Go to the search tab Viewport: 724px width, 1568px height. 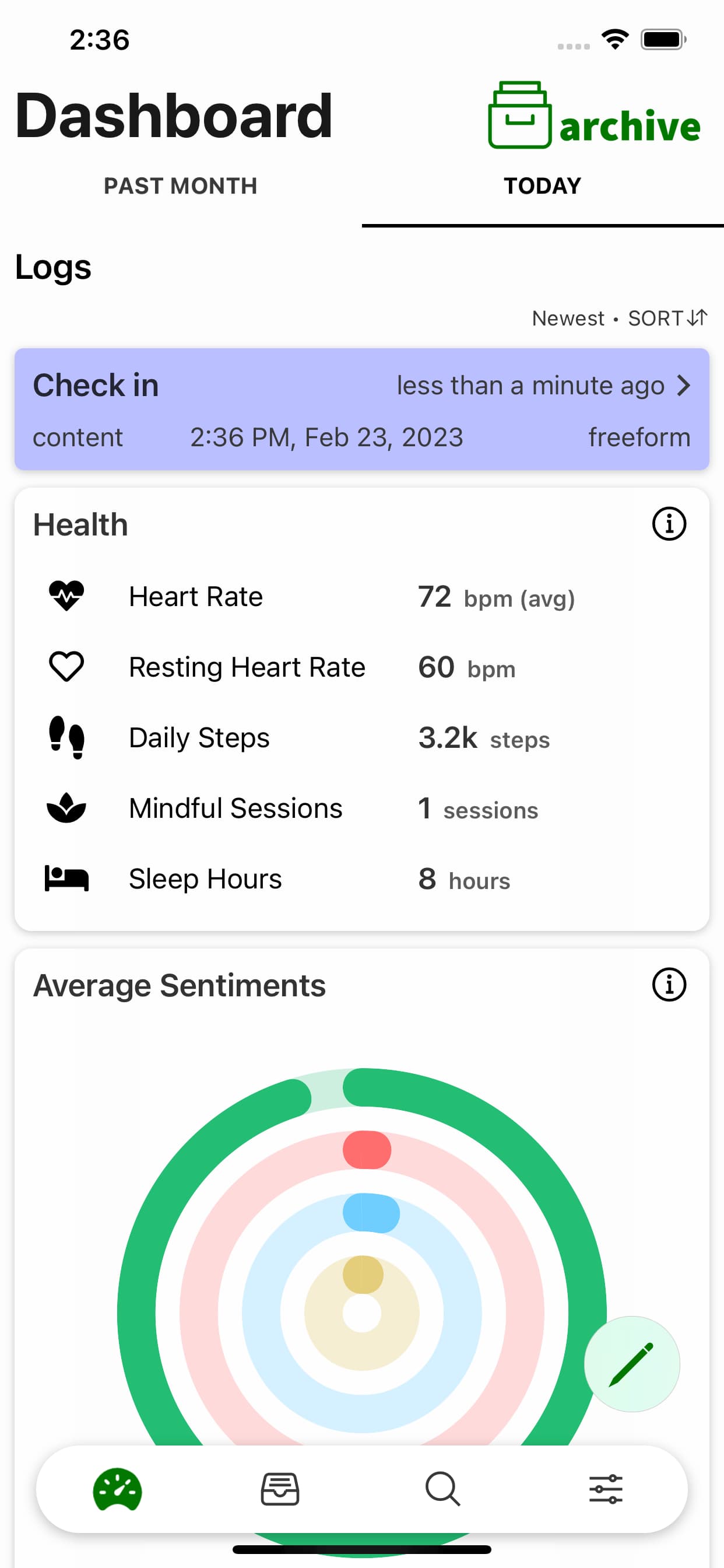(x=443, y=1489)
